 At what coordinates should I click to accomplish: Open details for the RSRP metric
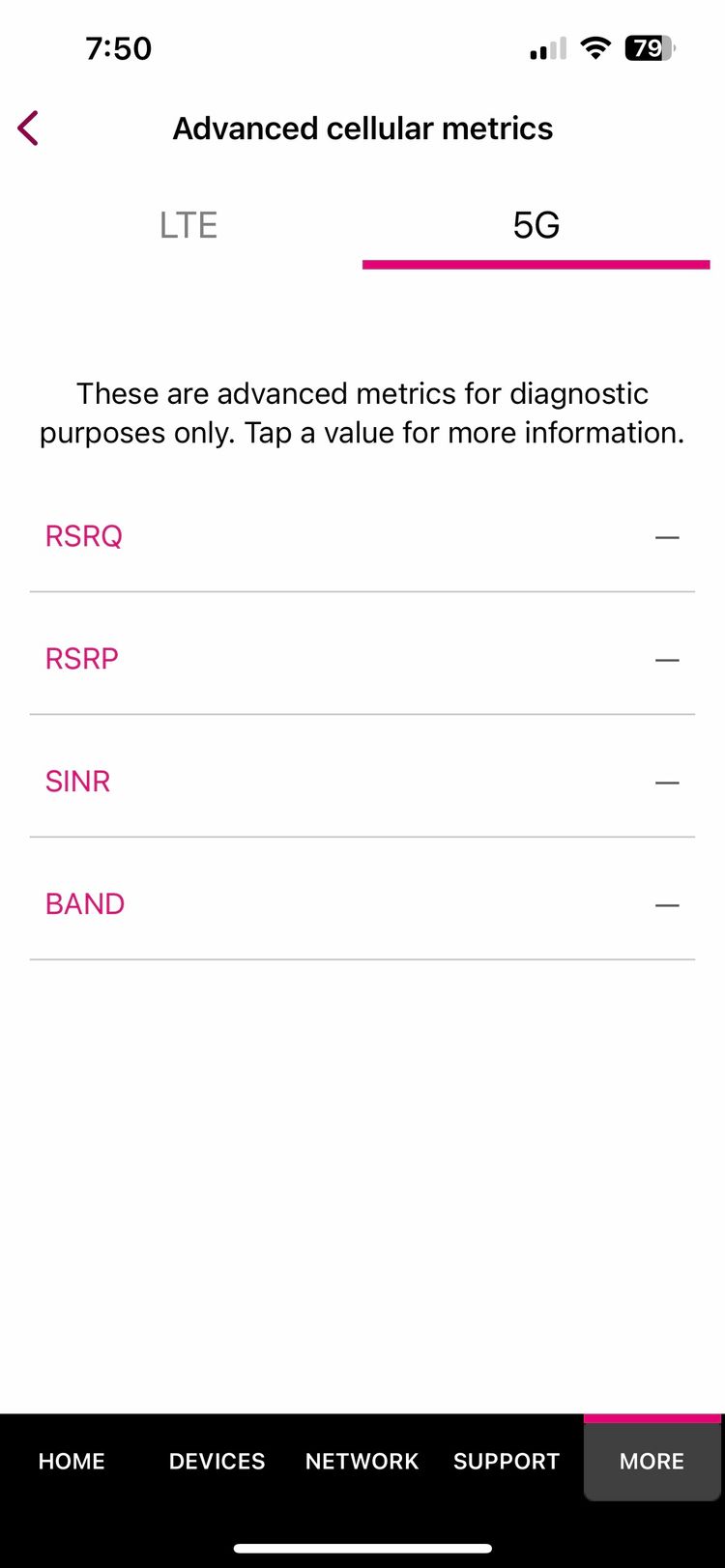point(362,659)
